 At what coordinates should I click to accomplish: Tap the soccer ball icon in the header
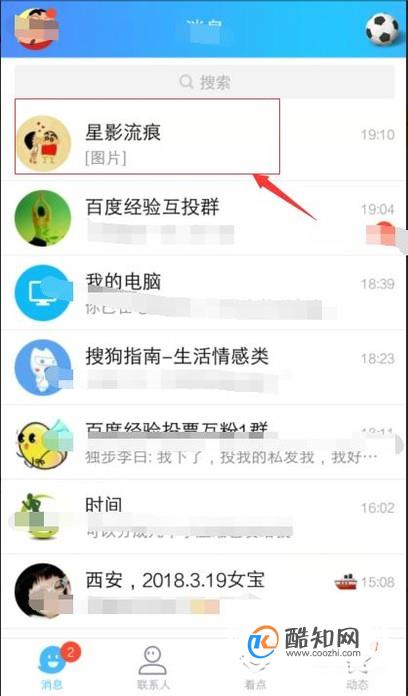click(x=382, y=29)
